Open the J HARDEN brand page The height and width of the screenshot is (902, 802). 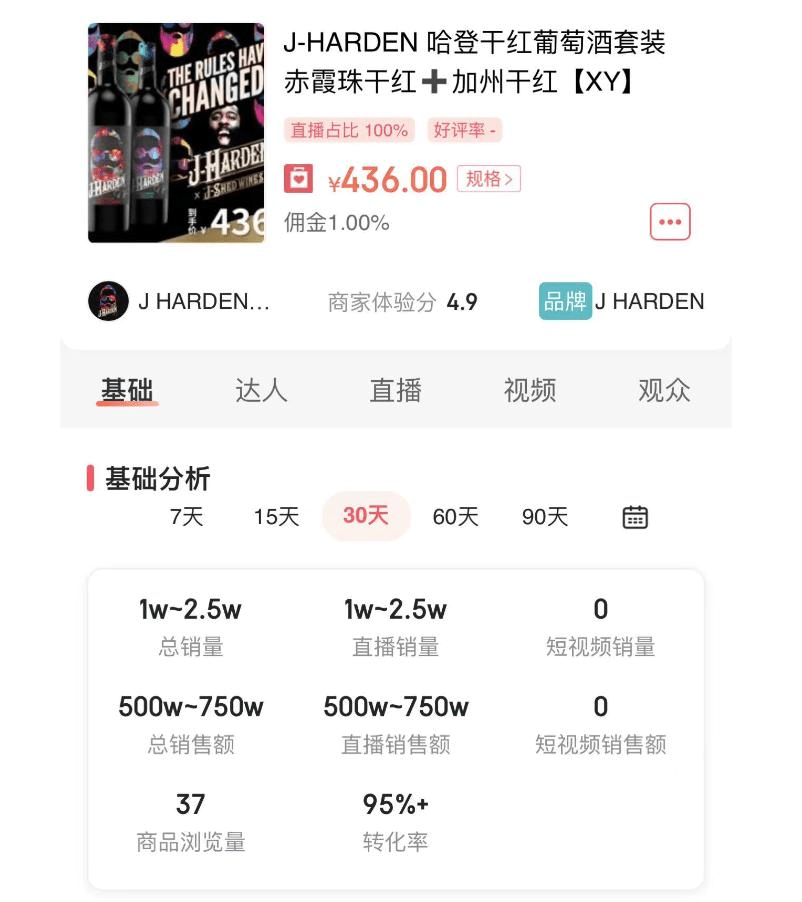pyautogui.click(x=622, y=301)
